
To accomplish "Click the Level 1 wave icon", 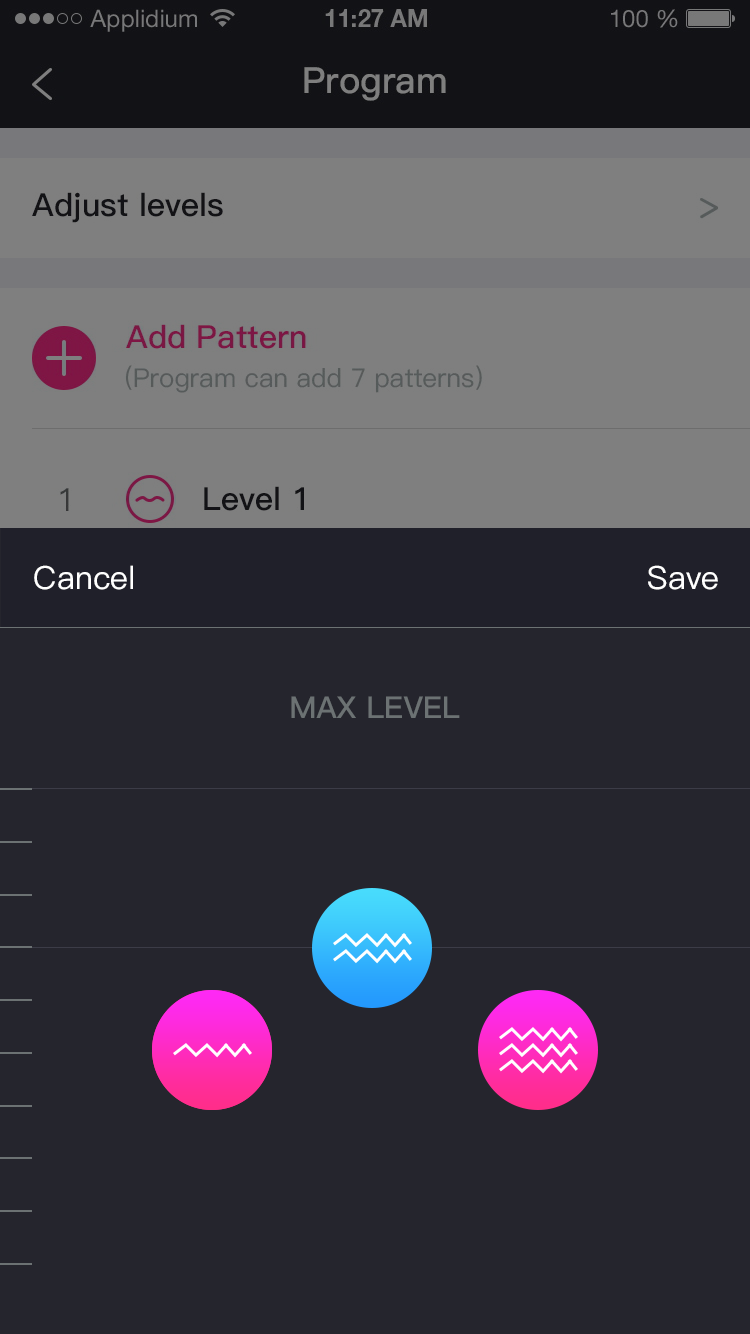I will tap(150, 498).
